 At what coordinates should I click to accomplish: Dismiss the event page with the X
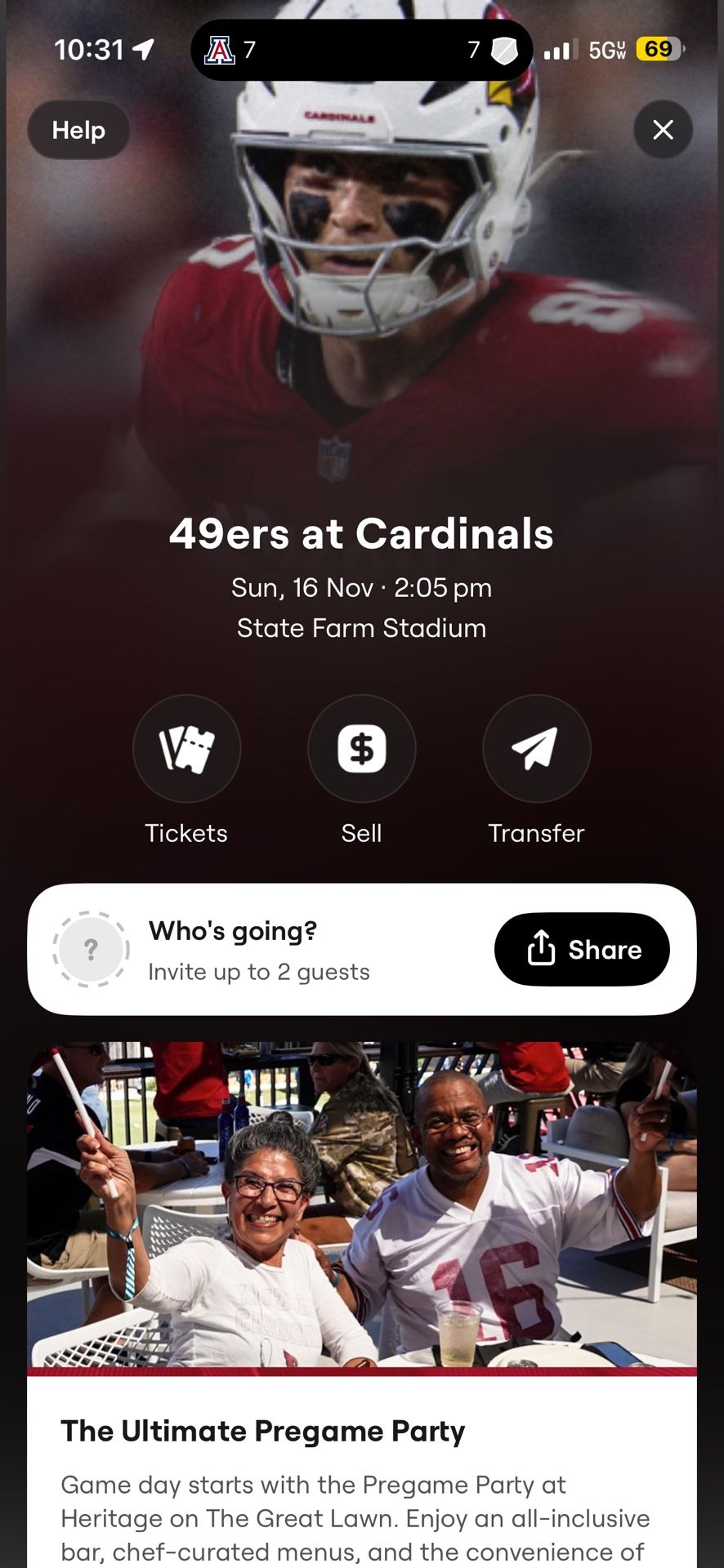663,130
